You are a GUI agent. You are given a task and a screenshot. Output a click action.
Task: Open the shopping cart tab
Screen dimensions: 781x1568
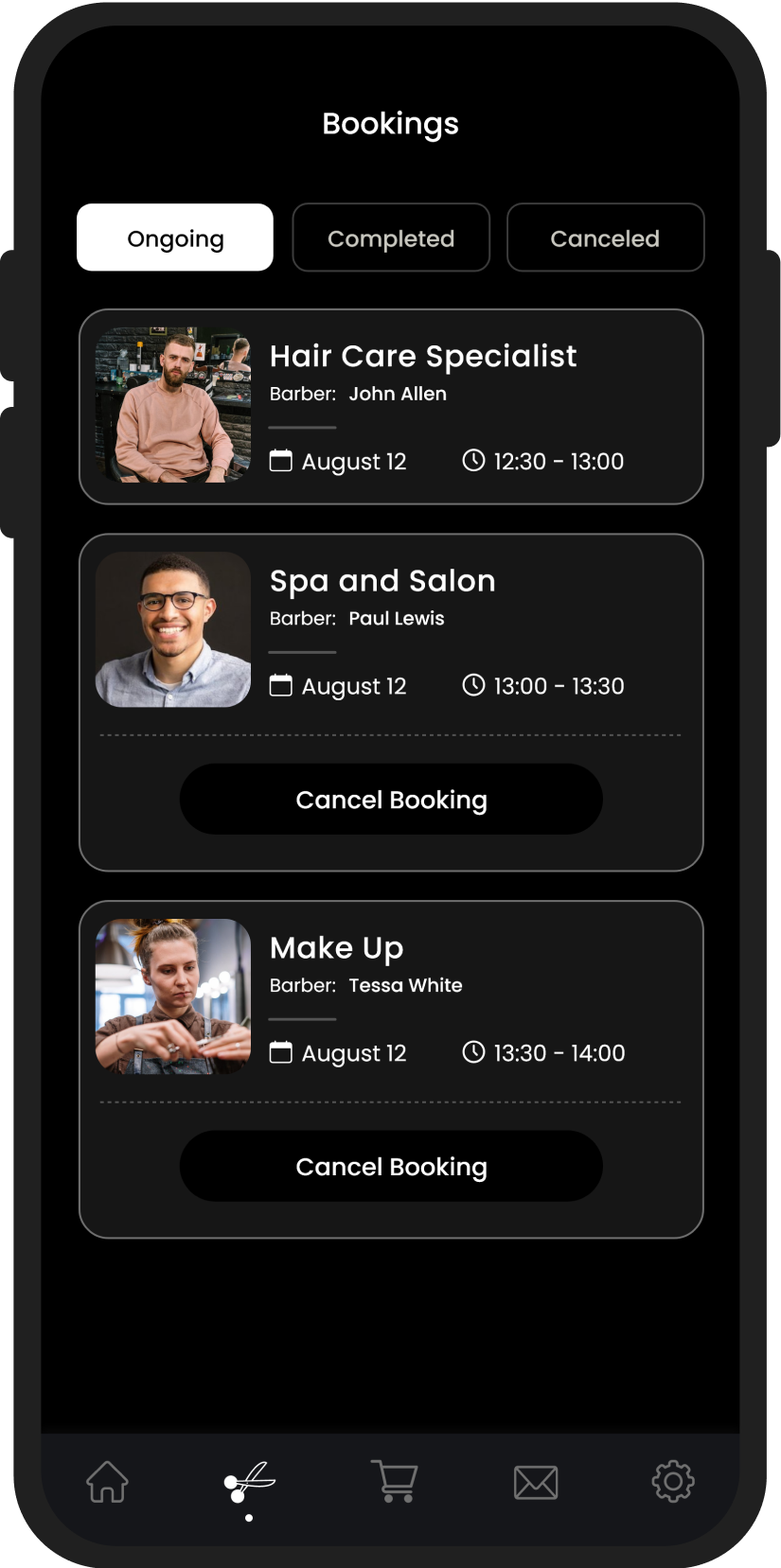click(394, 1482)
